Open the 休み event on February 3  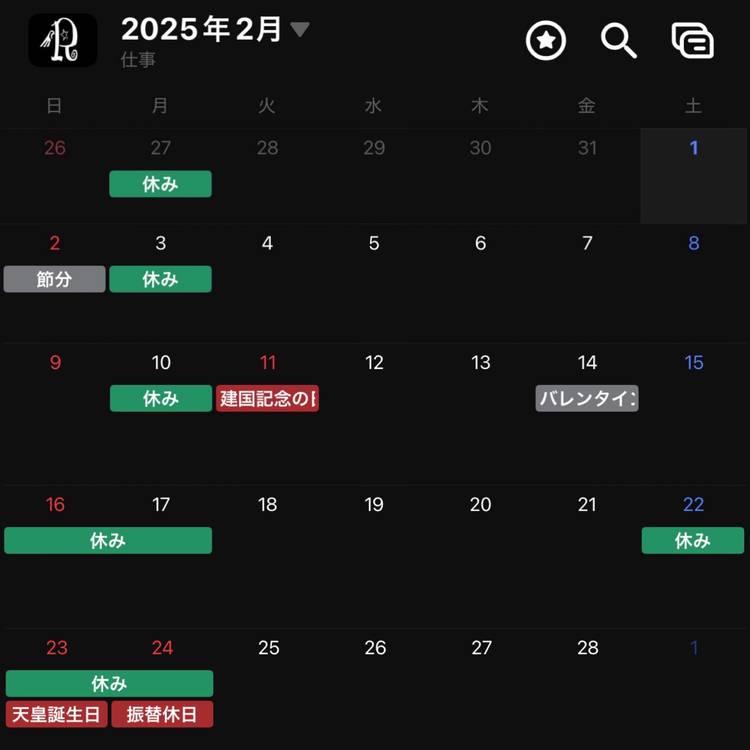coord(160,280)
